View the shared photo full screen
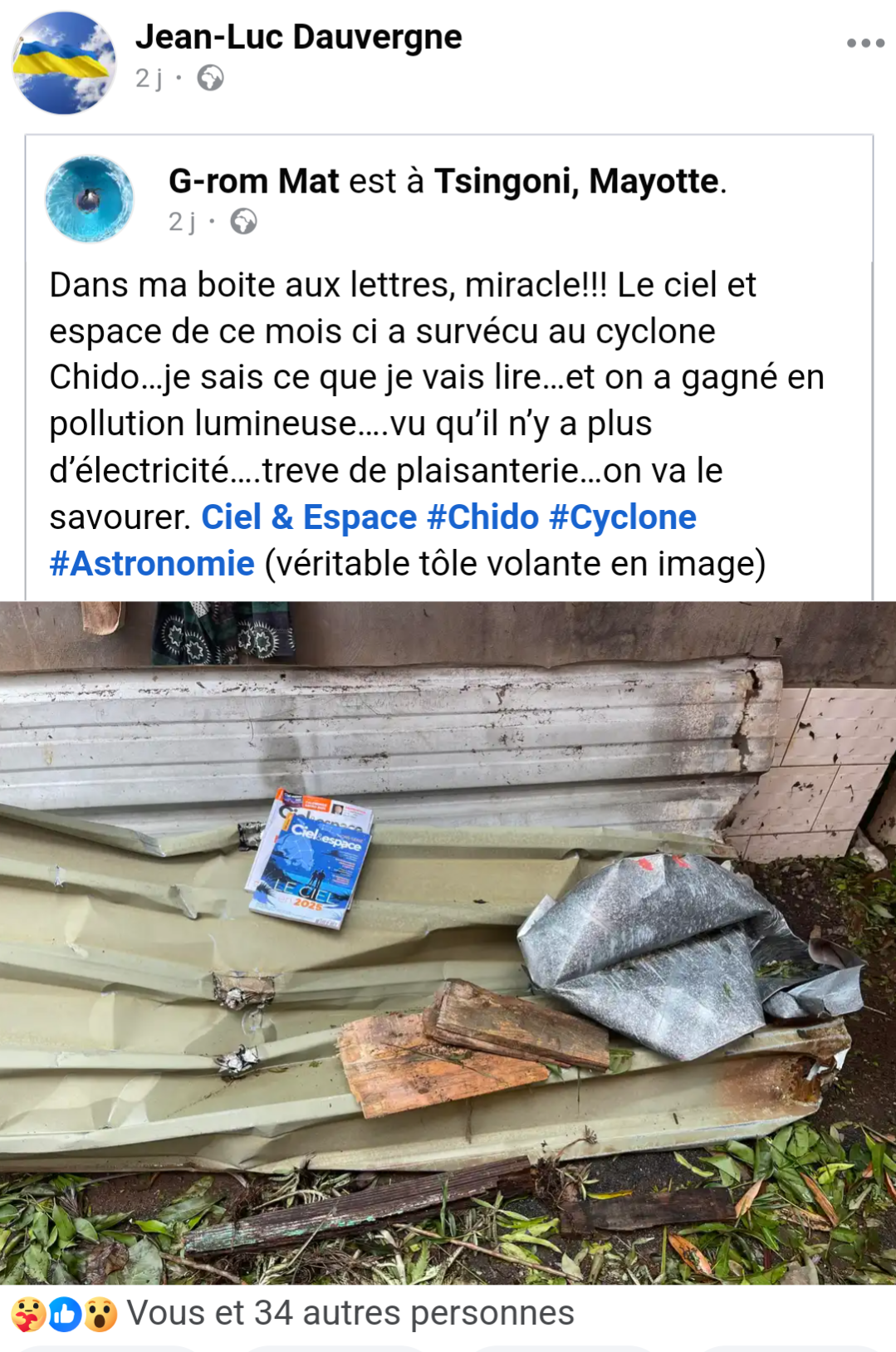This screenshot has width=896, height=1352. pyautogui.click(x=448, y=943)
